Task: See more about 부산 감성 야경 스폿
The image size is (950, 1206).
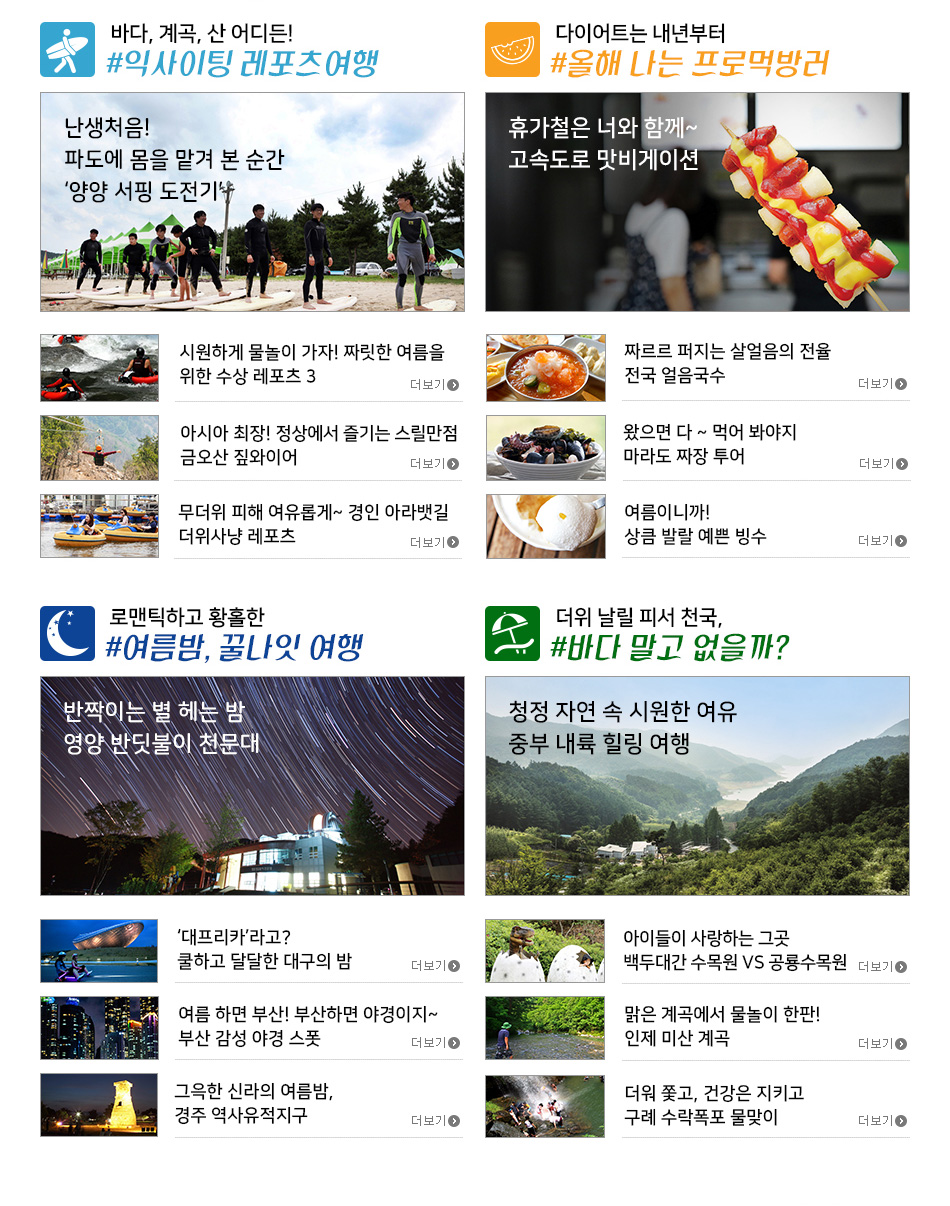Action: 435,1042
